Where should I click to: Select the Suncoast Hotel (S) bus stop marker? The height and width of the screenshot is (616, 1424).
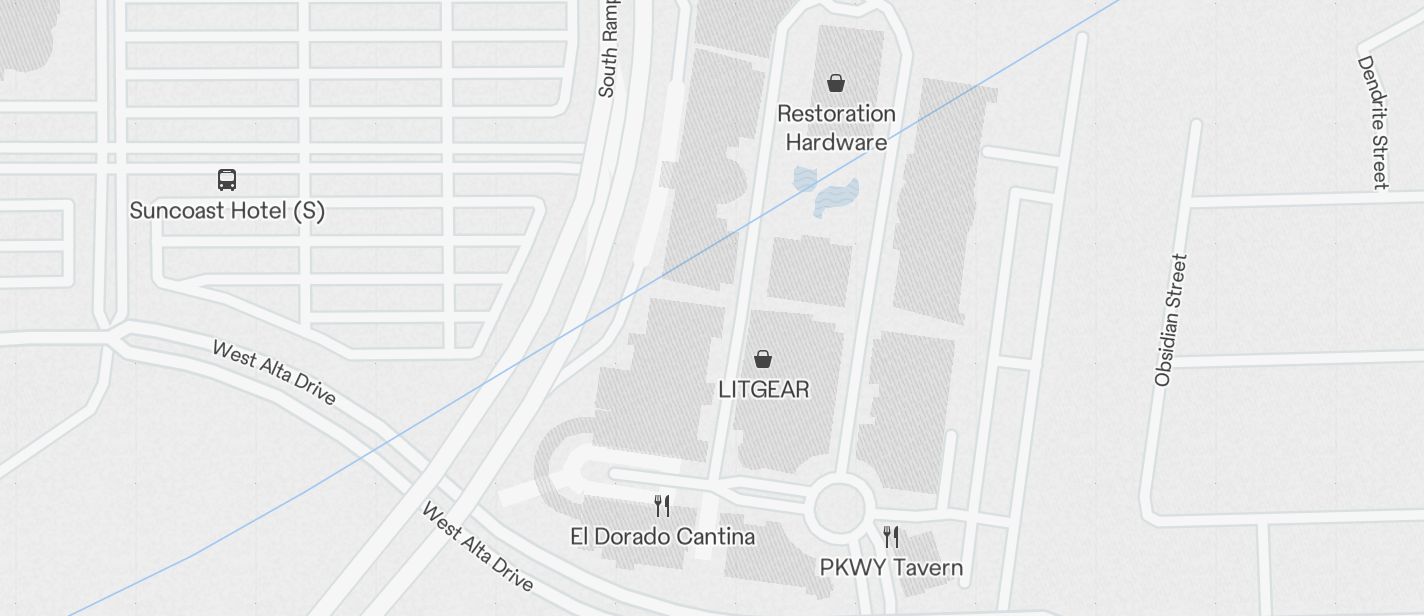tap(227, 180)
